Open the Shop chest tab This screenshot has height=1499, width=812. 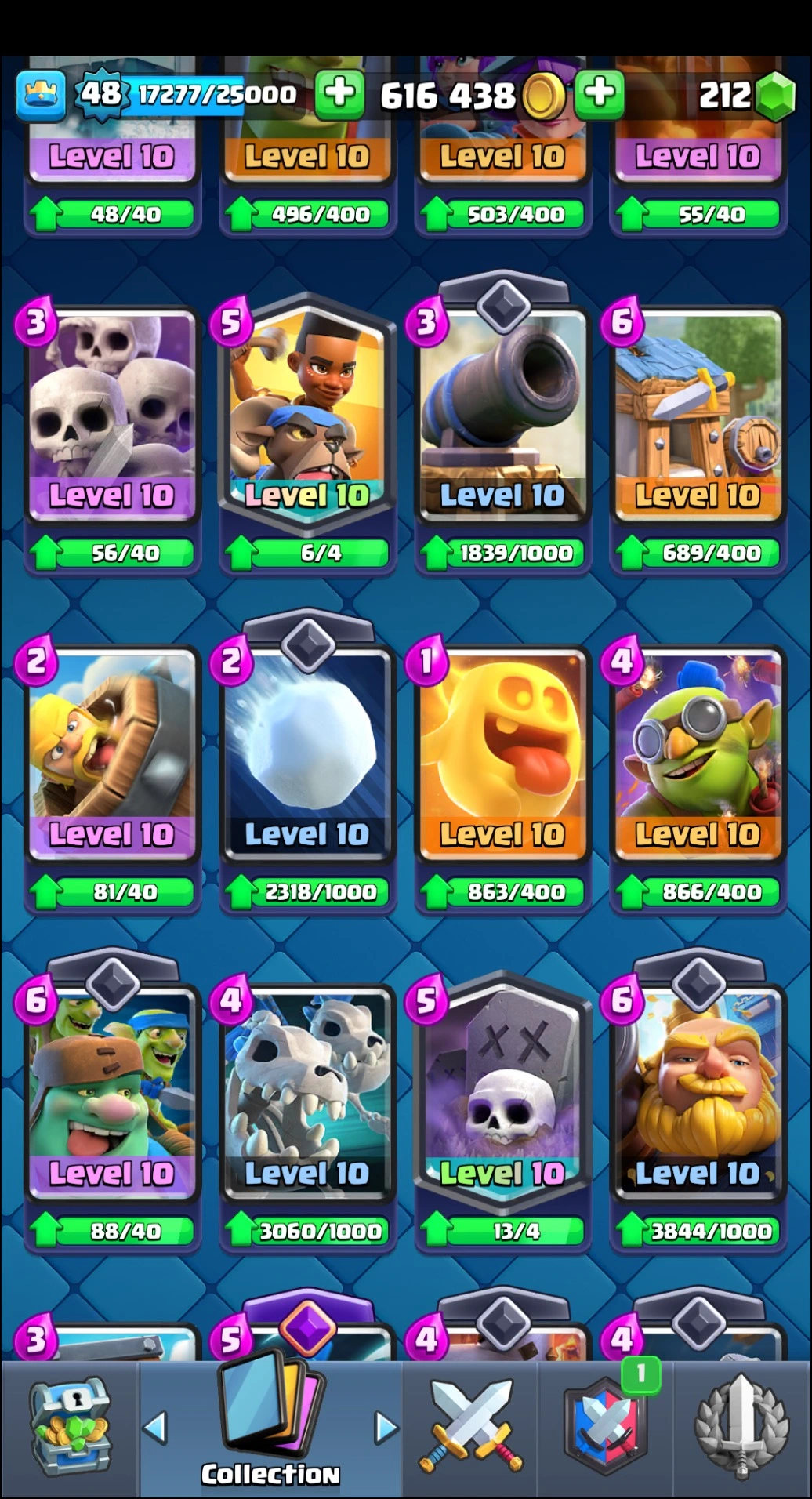click(69, 1428)
